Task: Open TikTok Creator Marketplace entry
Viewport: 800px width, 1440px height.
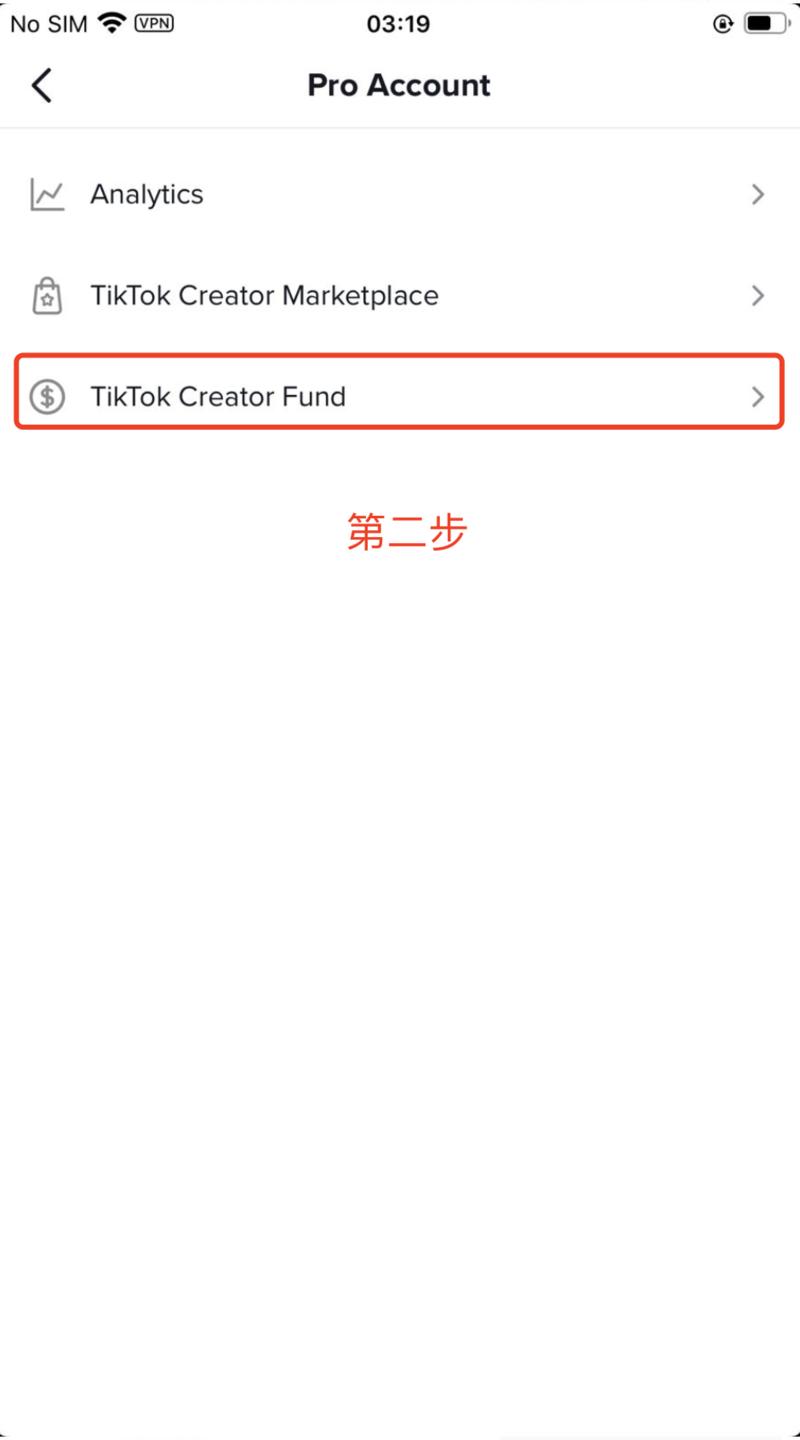Action: pyautogui.click(x=263, y=295)
